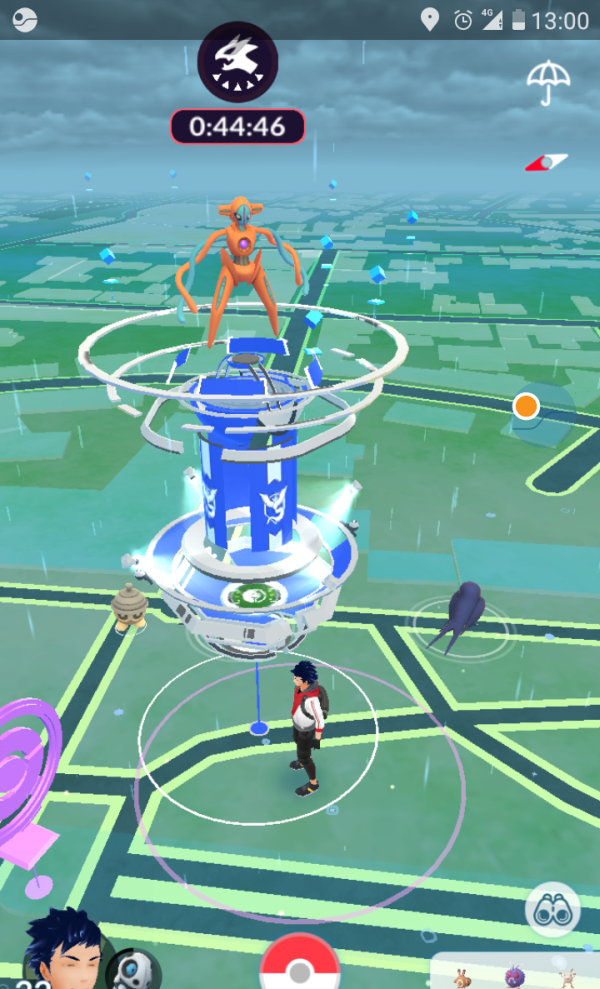Open the binoculars research button
The width and height of the screenshot is (600, 989).
[553, 909]
